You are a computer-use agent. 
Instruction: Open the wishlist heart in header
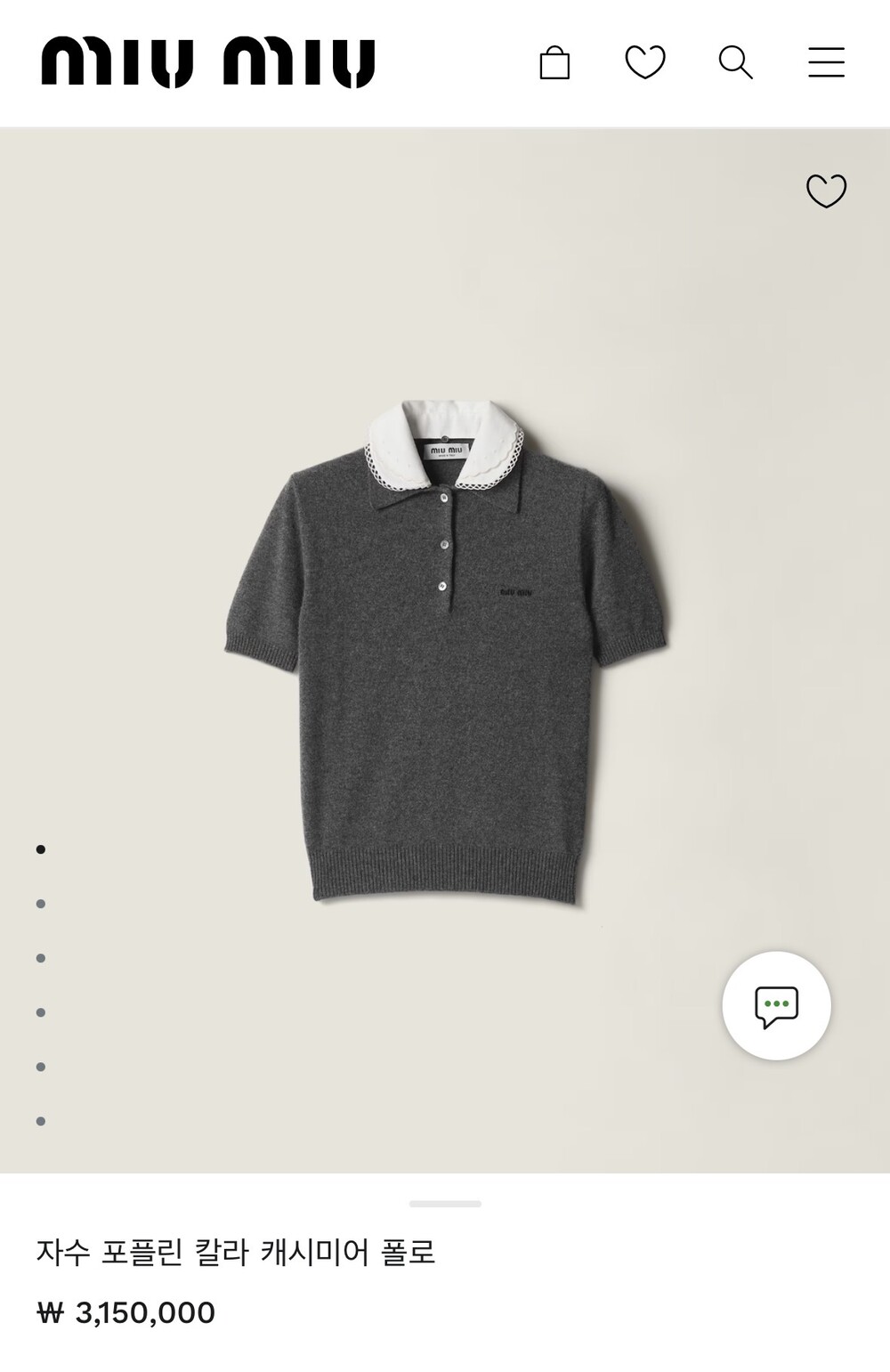point(645,63)
